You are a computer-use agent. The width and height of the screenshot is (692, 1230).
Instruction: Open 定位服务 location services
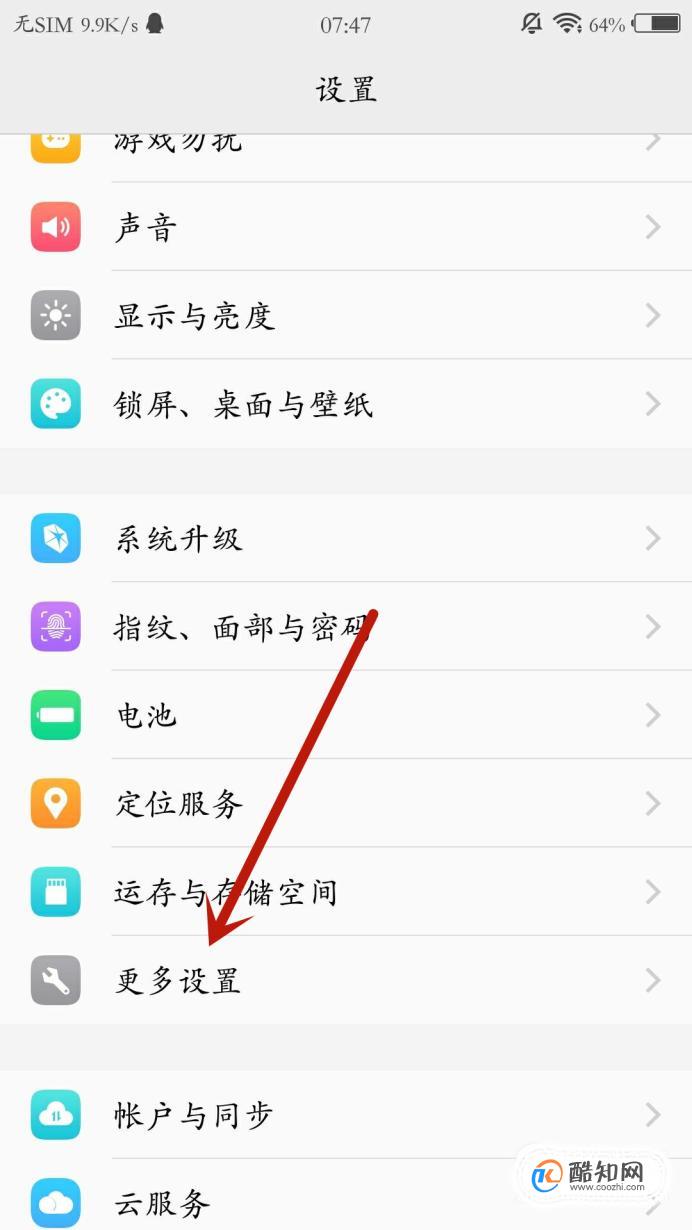click(x=346, y=803)
